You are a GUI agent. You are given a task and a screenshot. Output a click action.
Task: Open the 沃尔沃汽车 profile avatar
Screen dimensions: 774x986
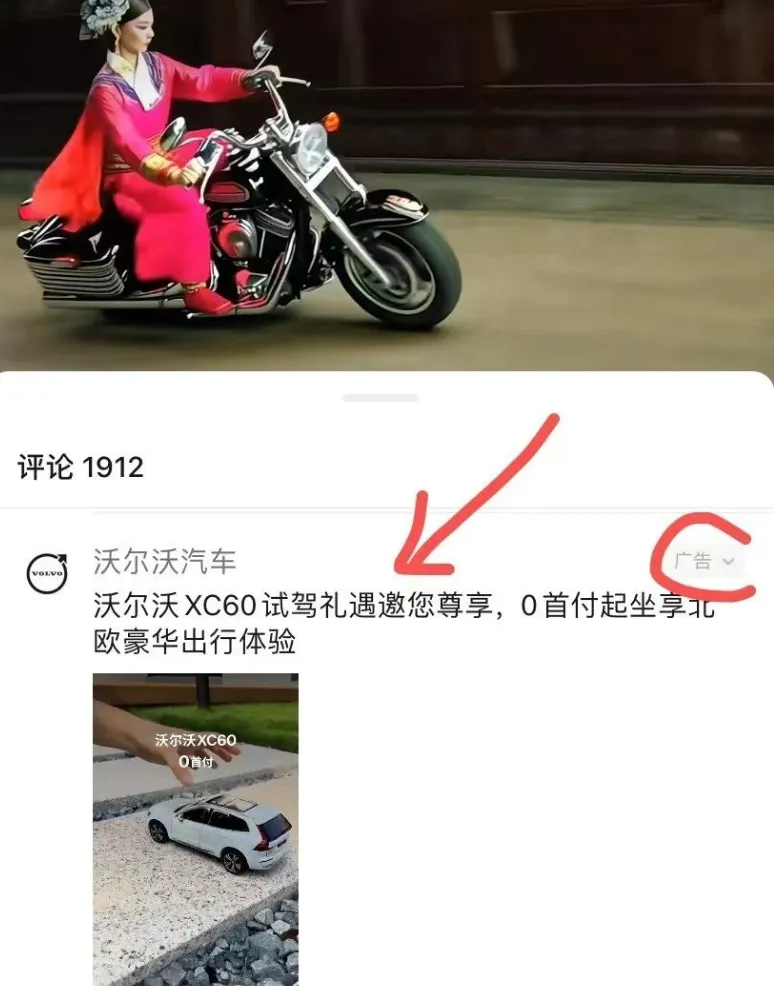click(47, 573)
